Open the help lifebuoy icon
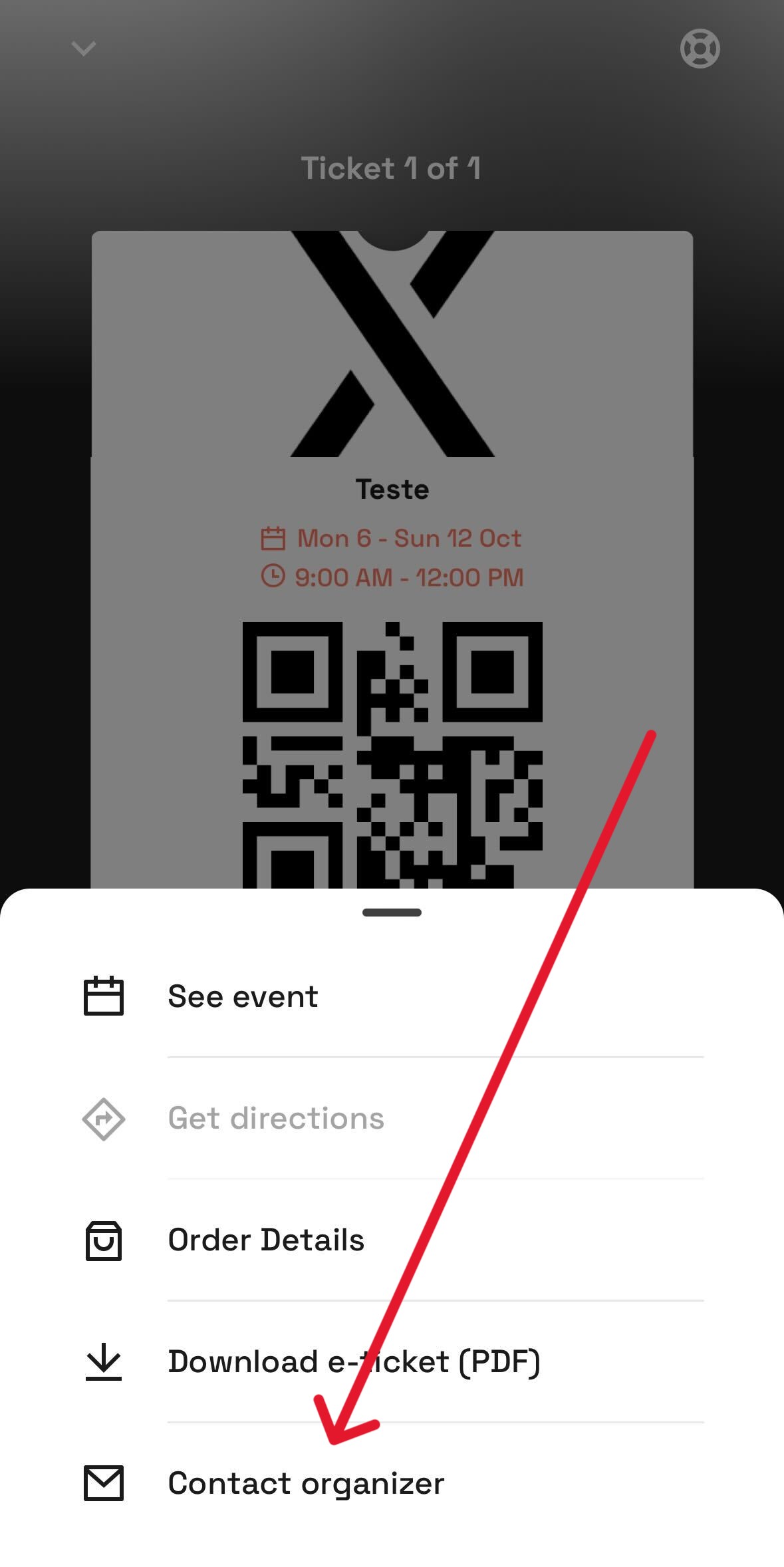Screen dimensions: 784x1567 700,49
